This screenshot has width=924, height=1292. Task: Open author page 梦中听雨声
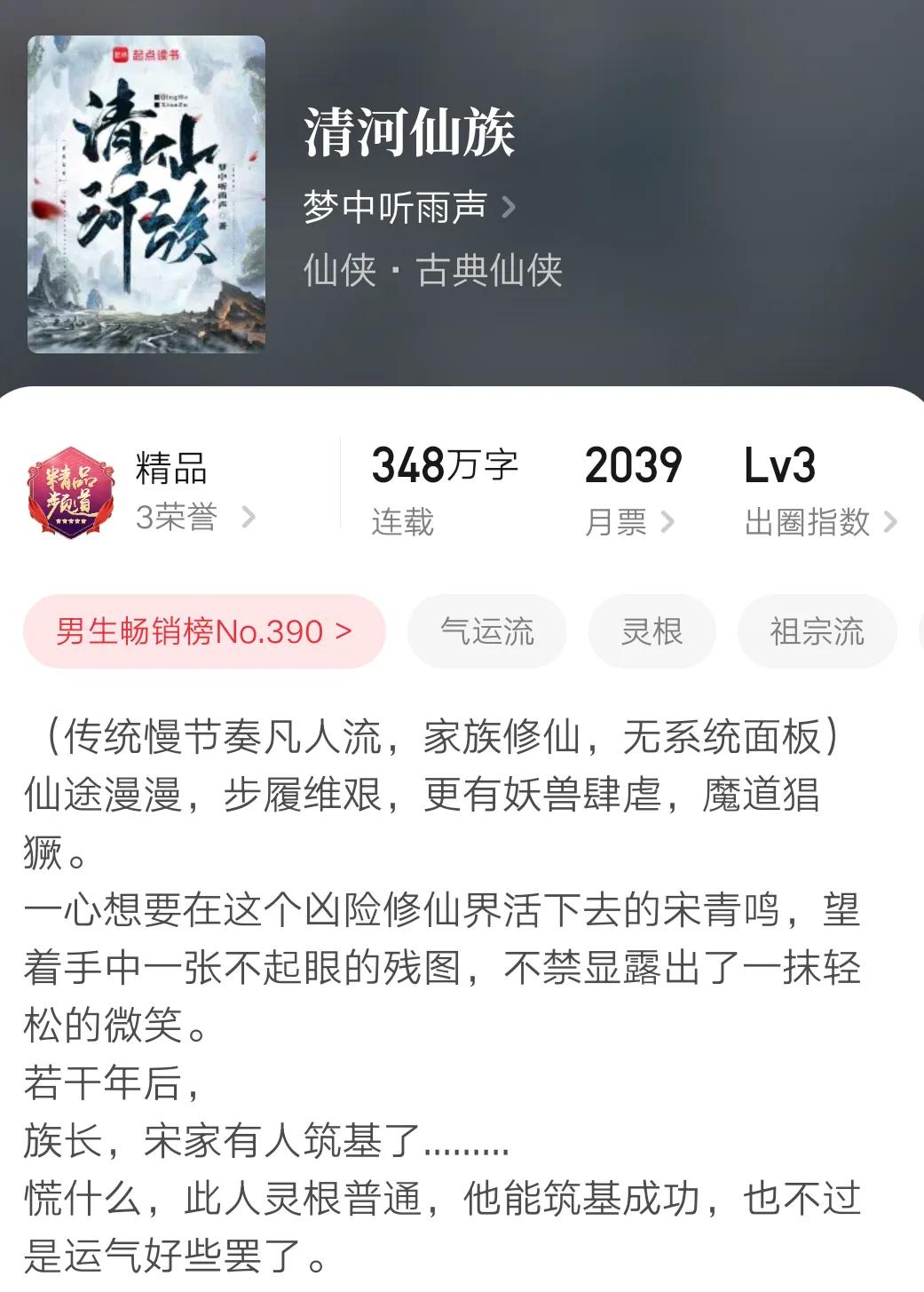click(408, 208)
